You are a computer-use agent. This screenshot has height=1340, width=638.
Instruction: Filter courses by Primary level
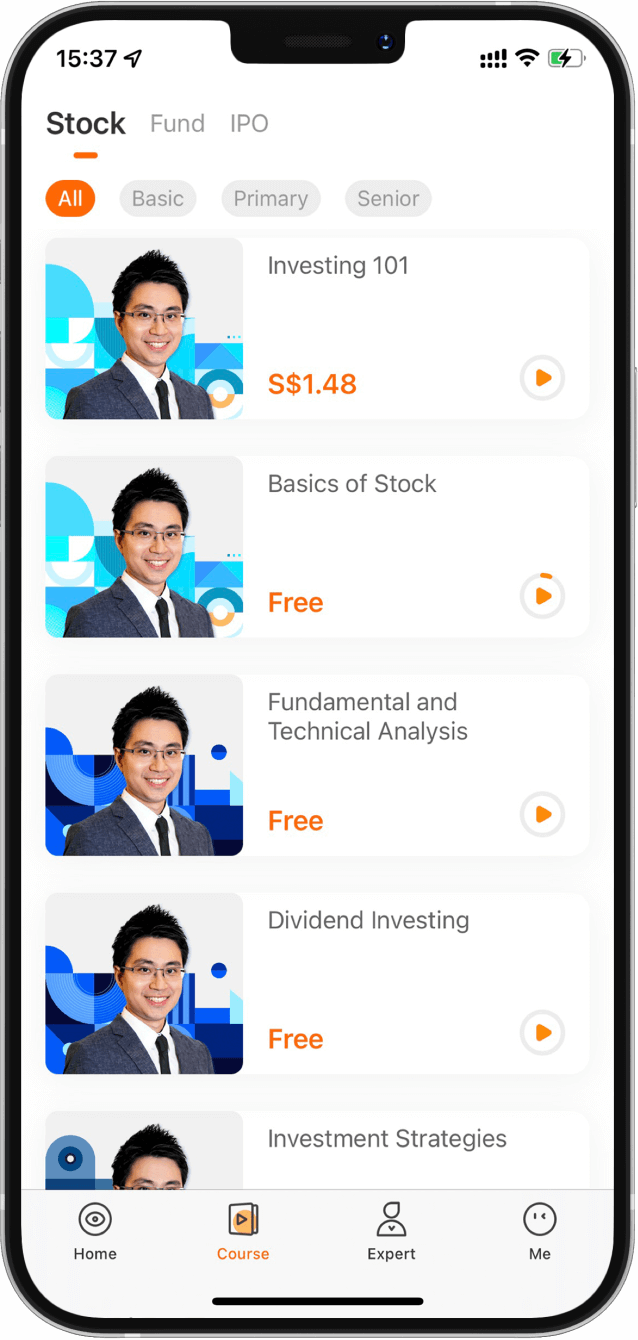270,199
